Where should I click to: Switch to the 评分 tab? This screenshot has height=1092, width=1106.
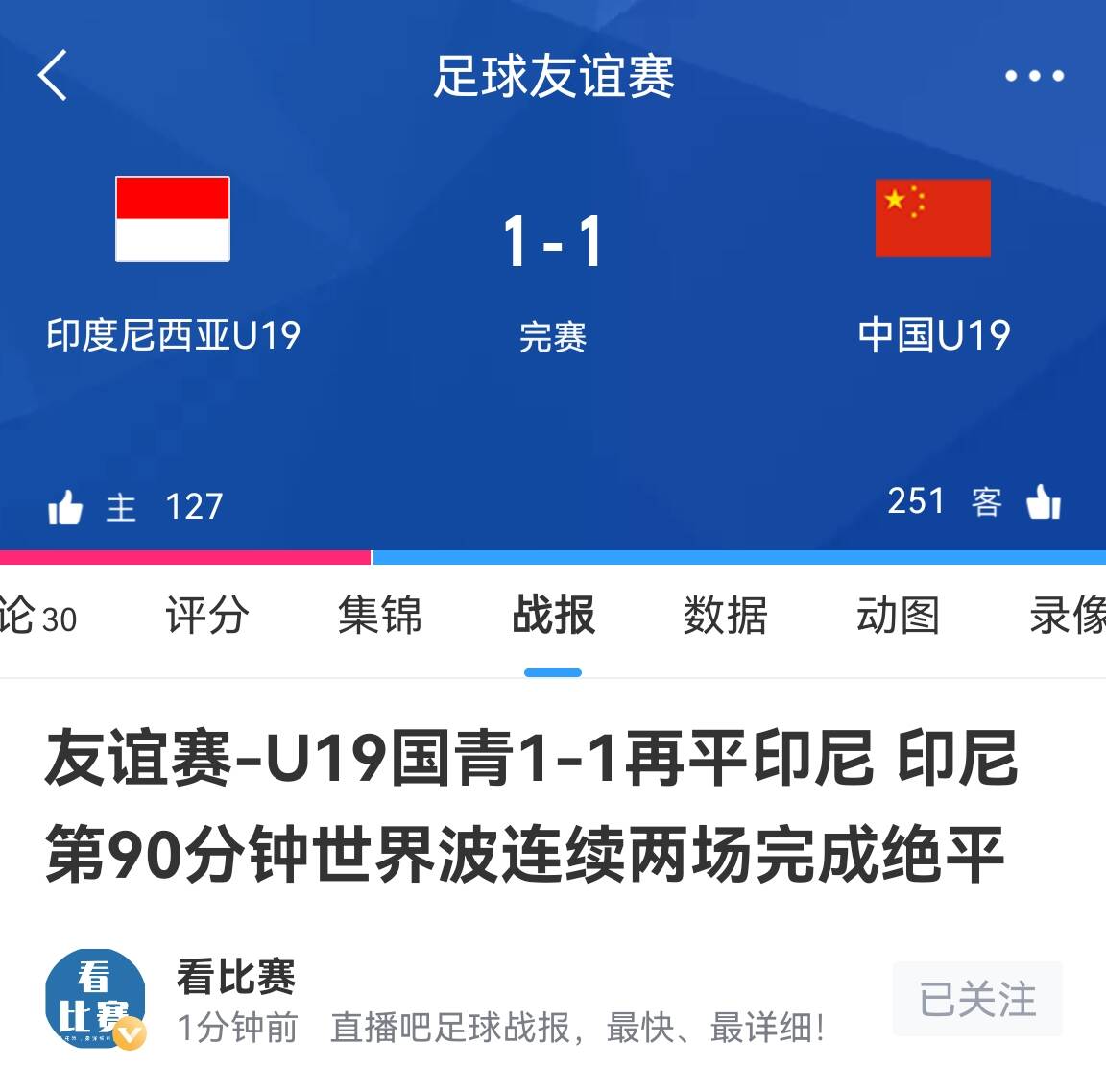tap(207, 616)
